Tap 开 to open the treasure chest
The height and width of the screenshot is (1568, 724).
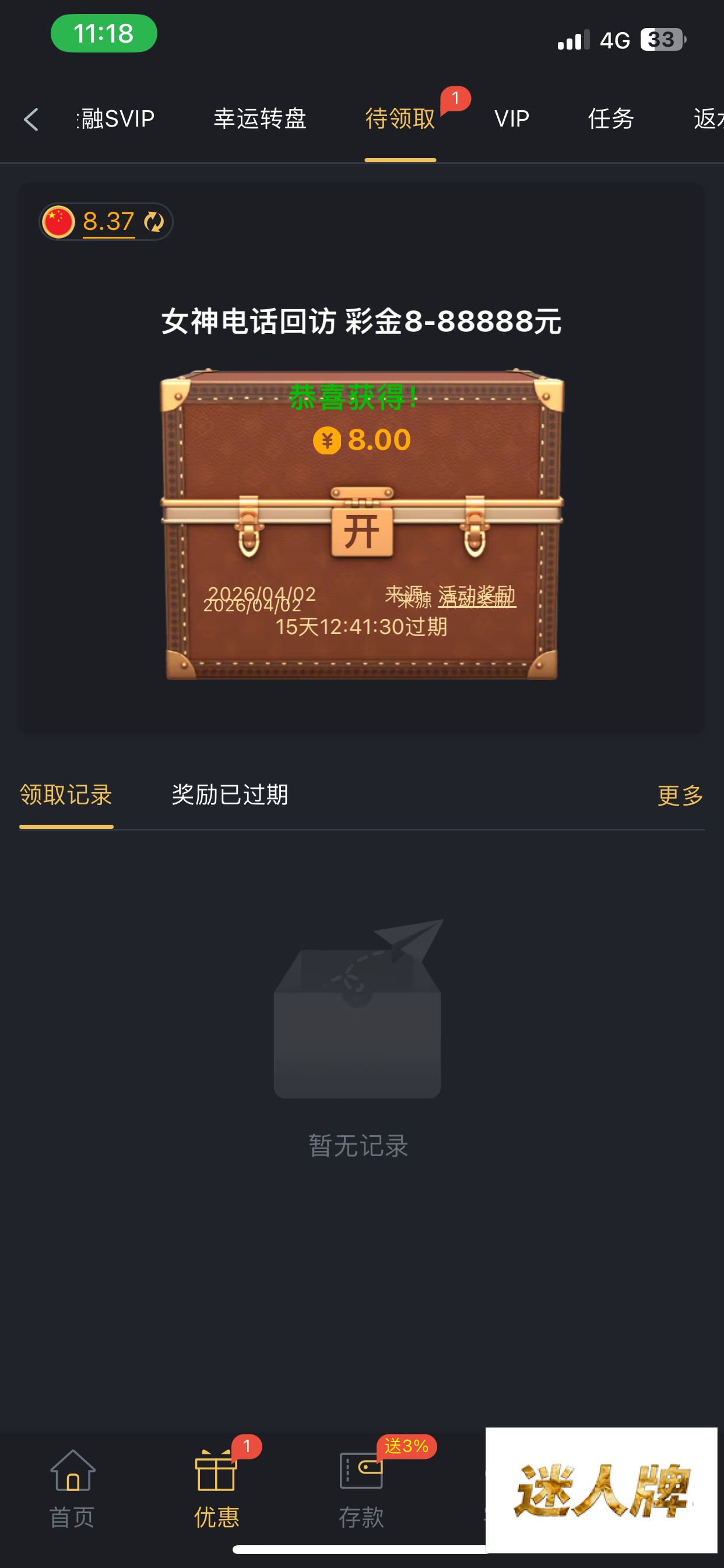coord(362,530)
